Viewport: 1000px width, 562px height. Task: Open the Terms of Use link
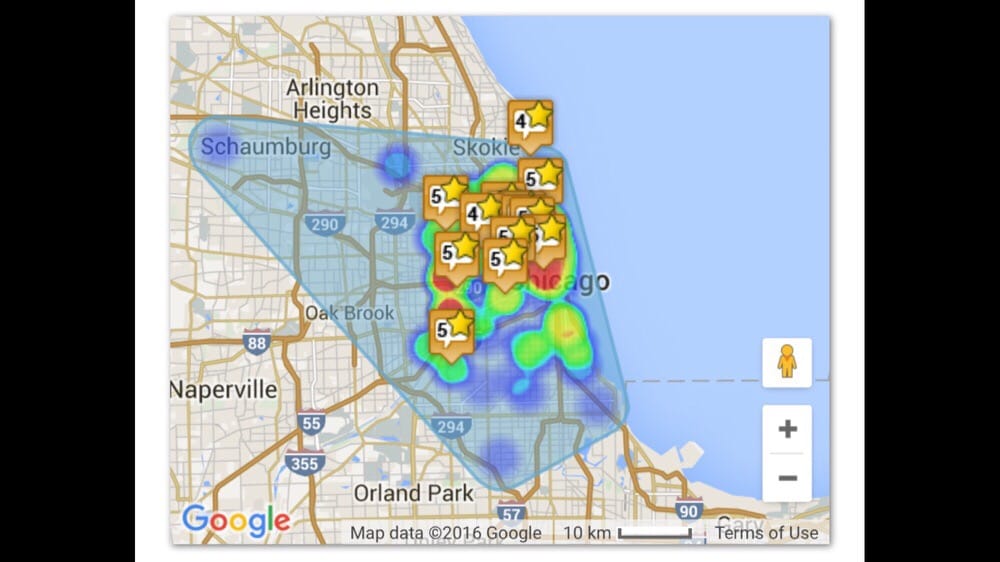(766, 533)
